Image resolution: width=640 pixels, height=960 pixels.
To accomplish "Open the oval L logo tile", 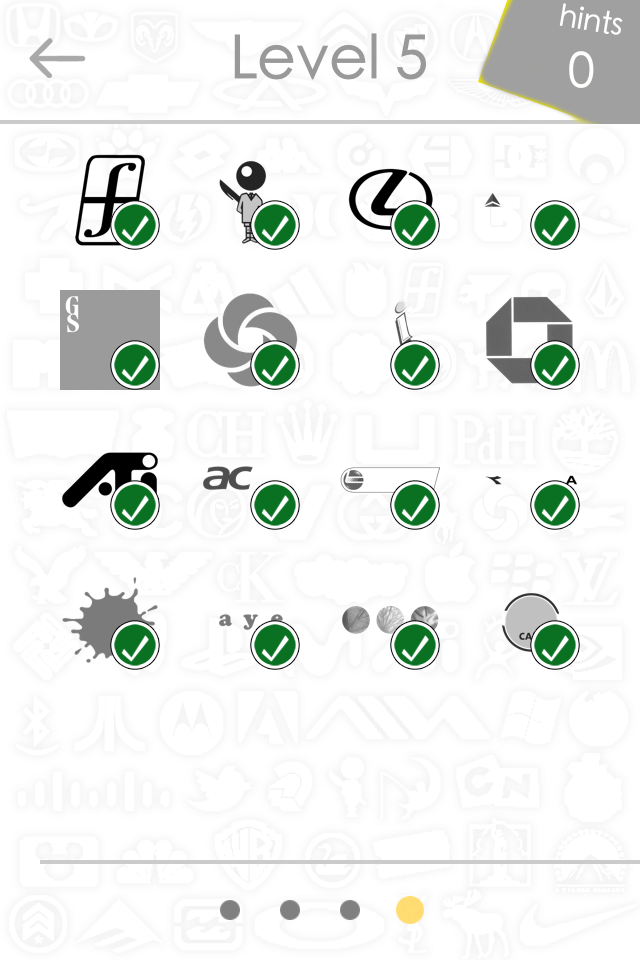I will [390, 200].
